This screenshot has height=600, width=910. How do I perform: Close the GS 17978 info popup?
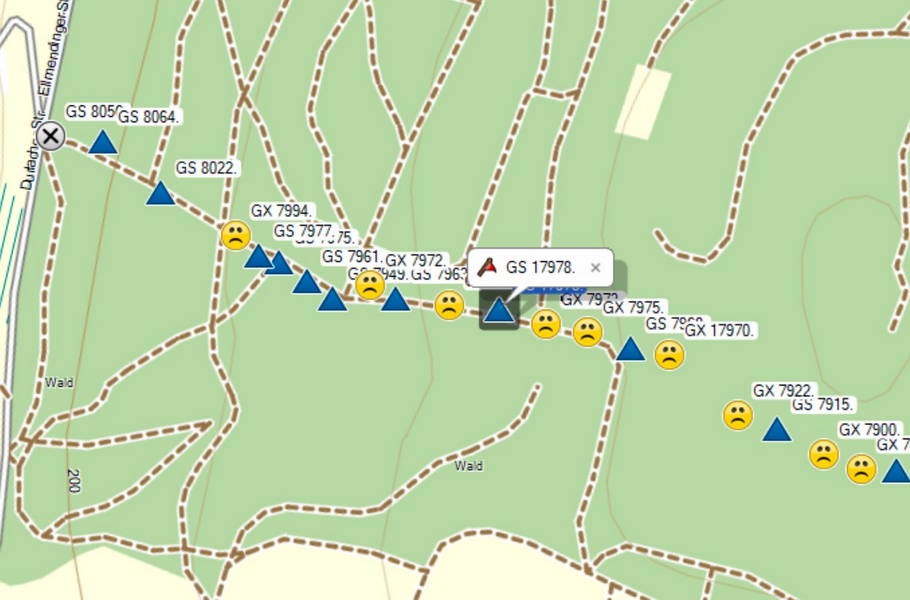596,267
